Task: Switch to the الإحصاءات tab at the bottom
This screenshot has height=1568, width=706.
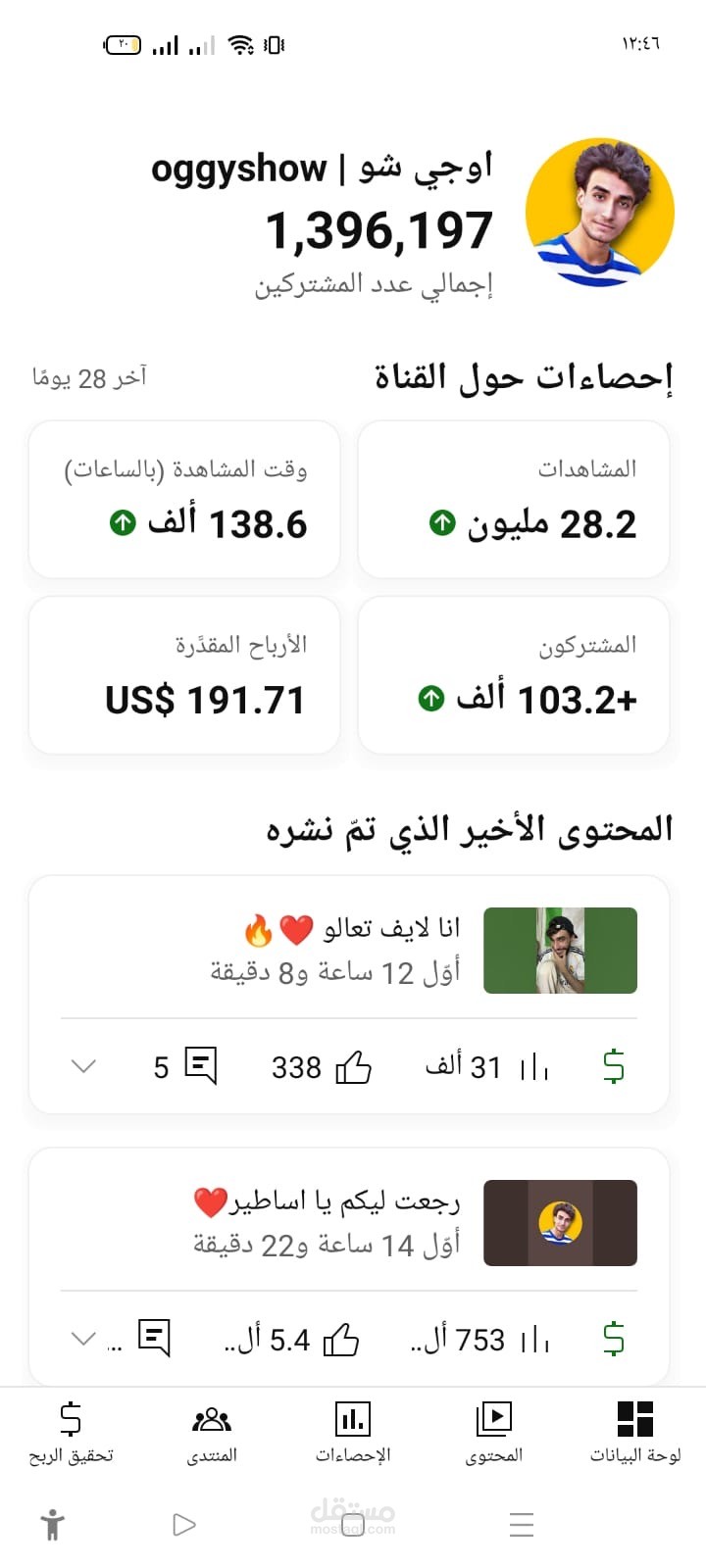Action: pos(353,1436)
